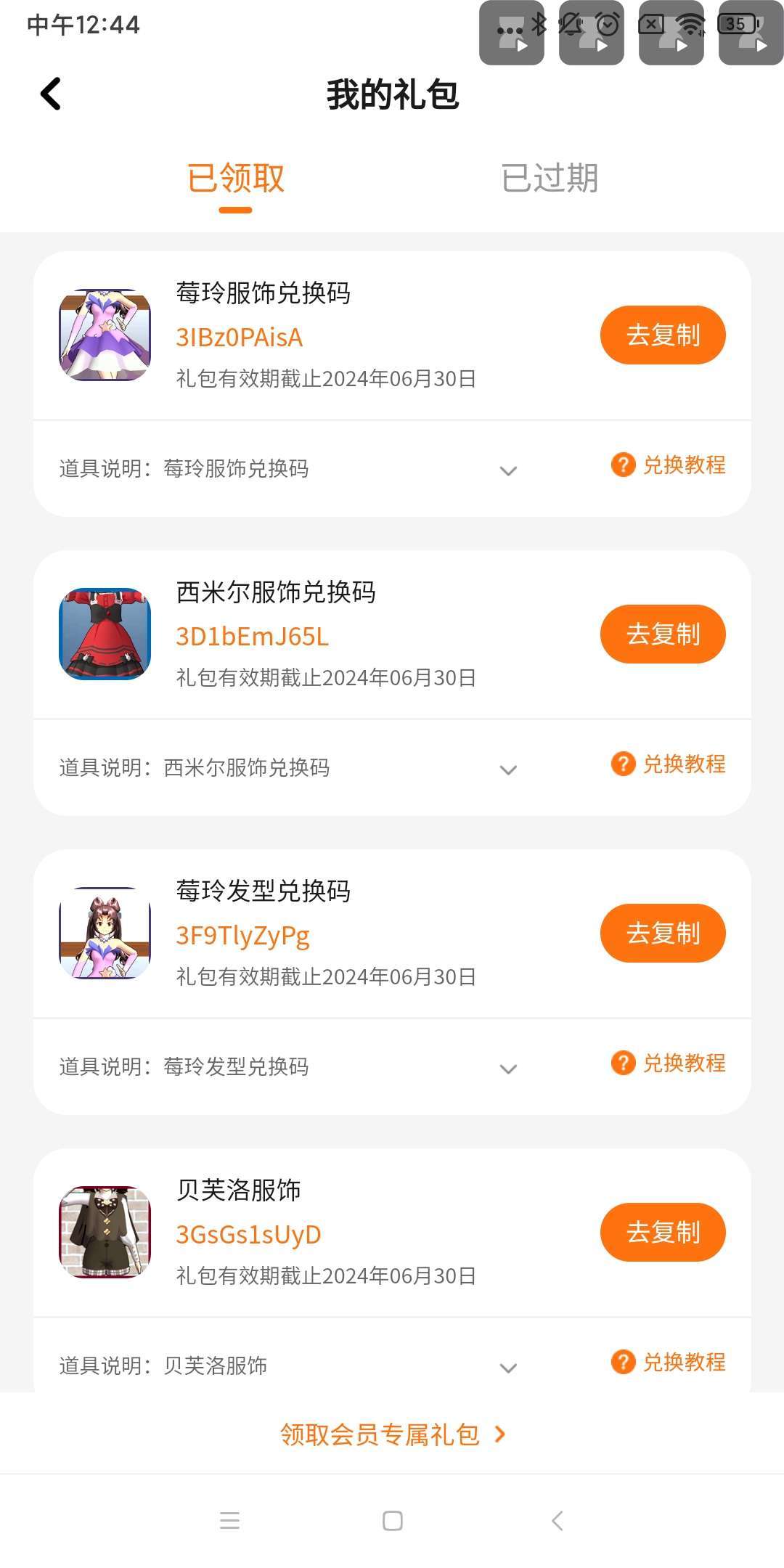Image resolution: width=784 pixels, height=1568 pixels.
Task: Copy the 贝芙洛服饰 code
Action: point(662,1233)
